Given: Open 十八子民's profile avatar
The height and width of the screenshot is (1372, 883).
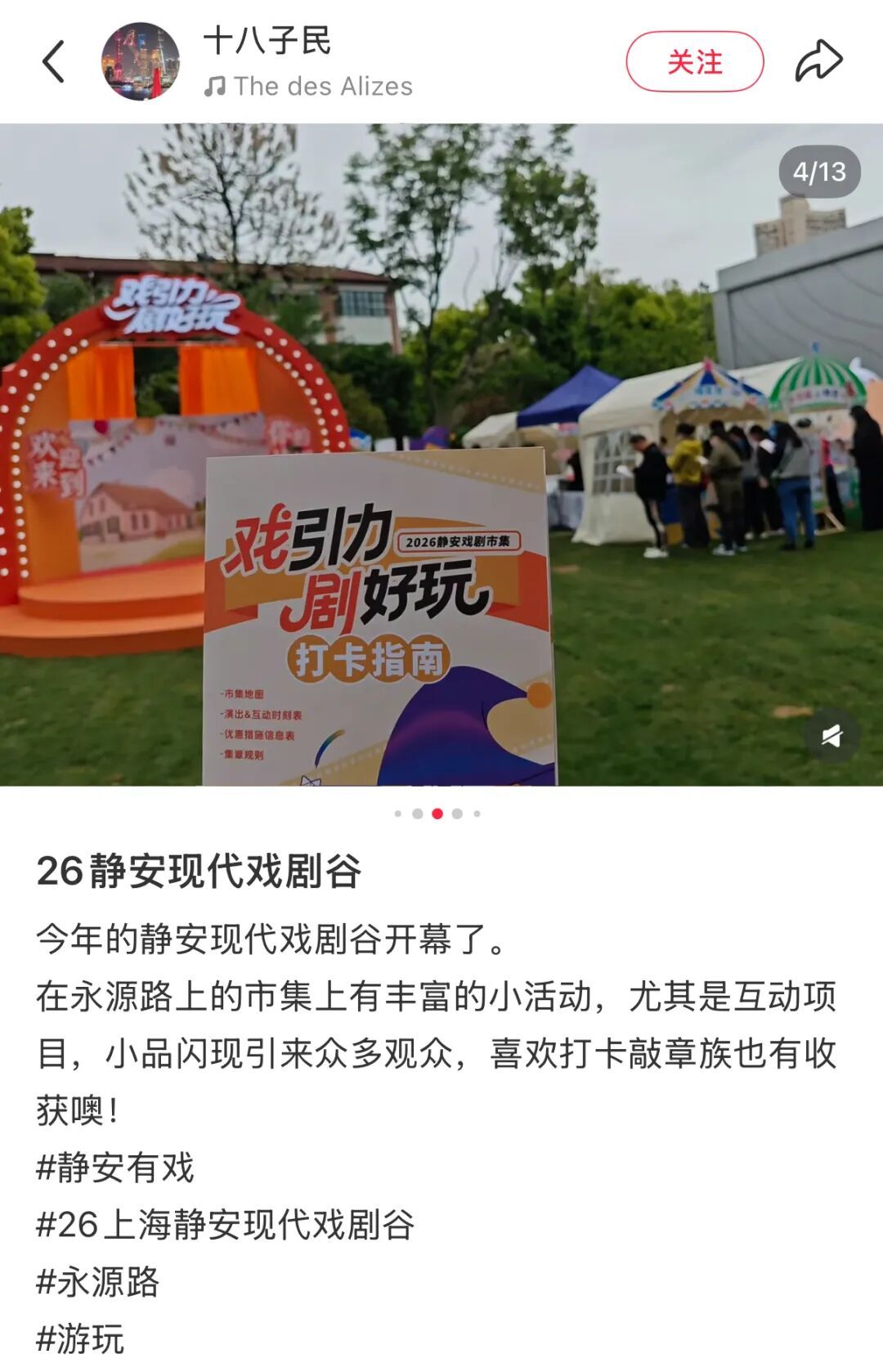Looking at the screenshot, I should pyautogui.click(x=140, y=61).
